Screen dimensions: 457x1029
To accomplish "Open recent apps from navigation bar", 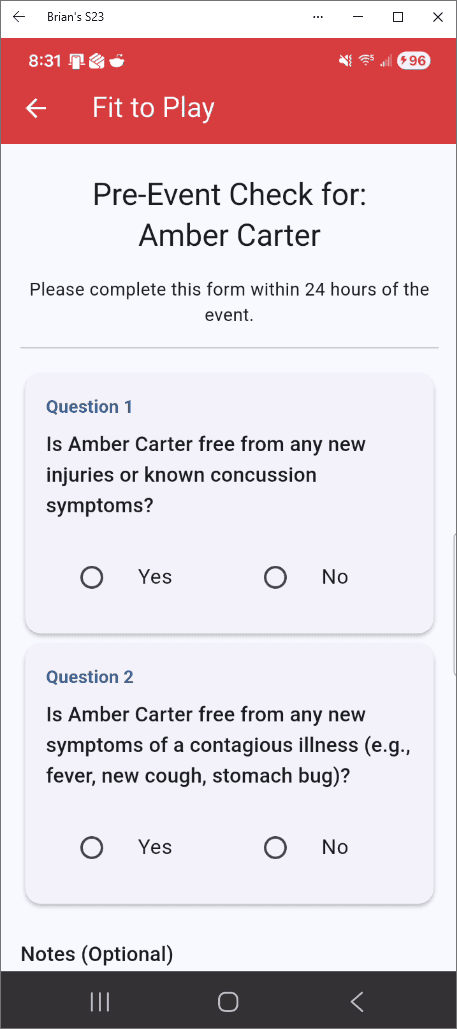I will click(x=100, y=1001).
